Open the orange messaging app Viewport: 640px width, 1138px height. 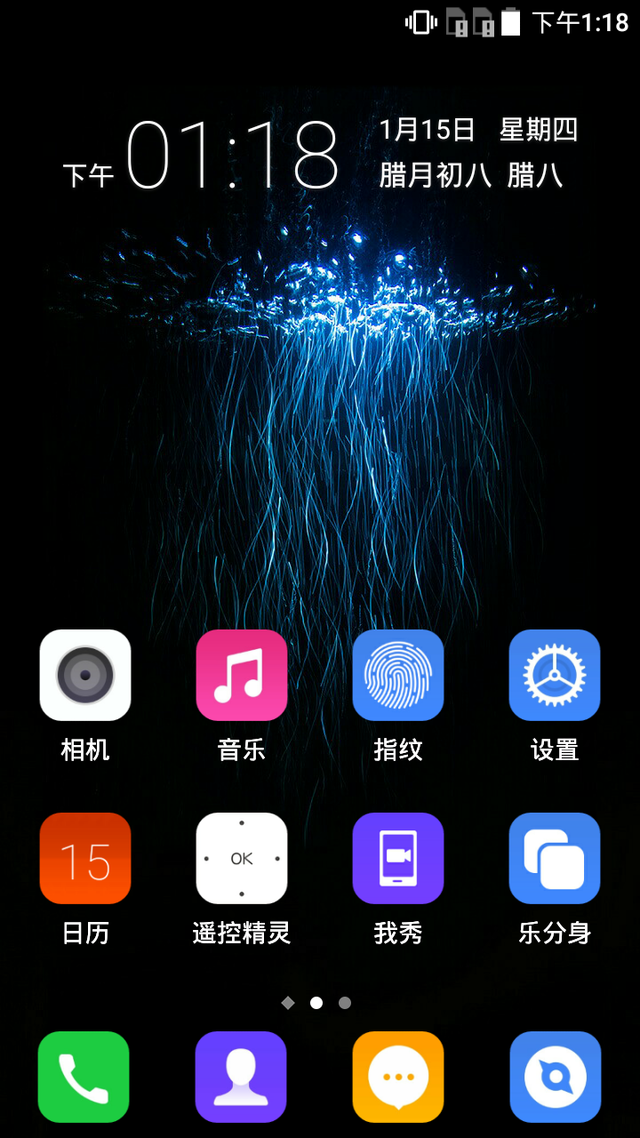(398, 1076)
